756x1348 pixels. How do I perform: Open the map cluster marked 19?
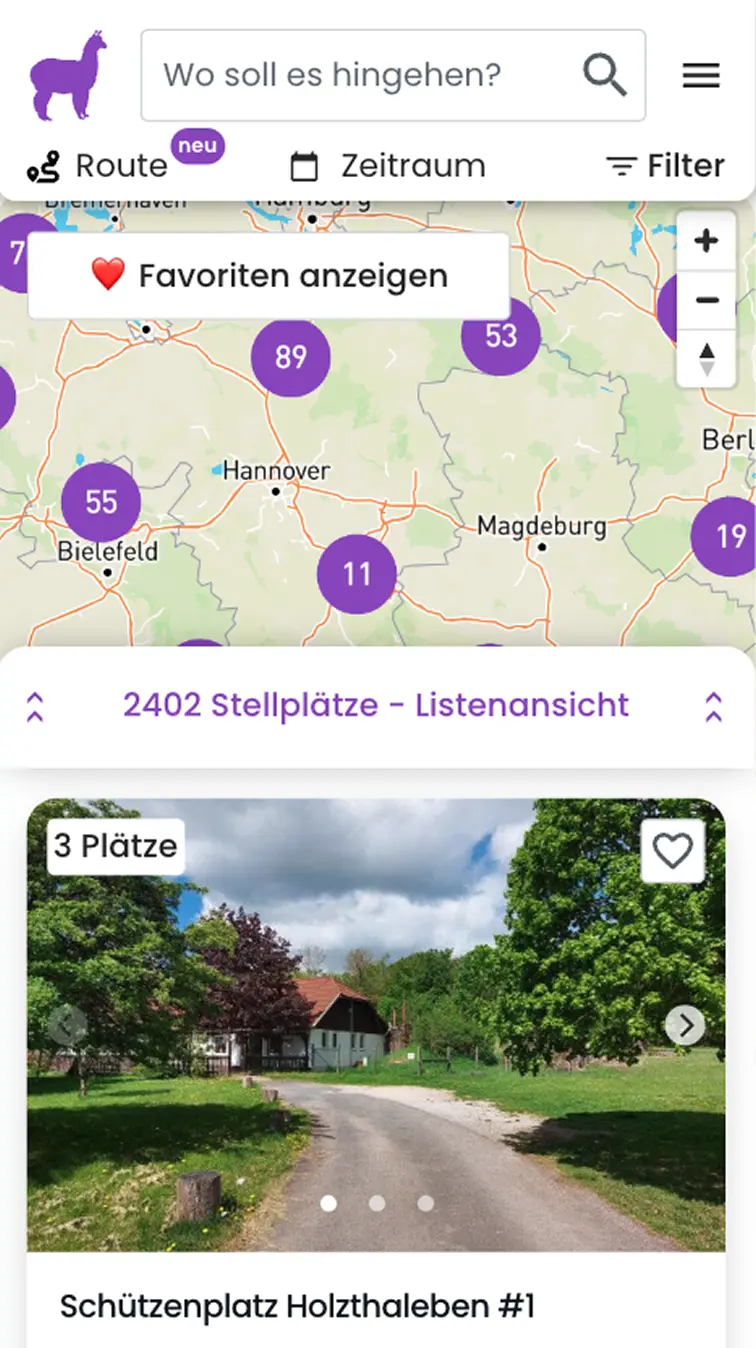point(729,537)
